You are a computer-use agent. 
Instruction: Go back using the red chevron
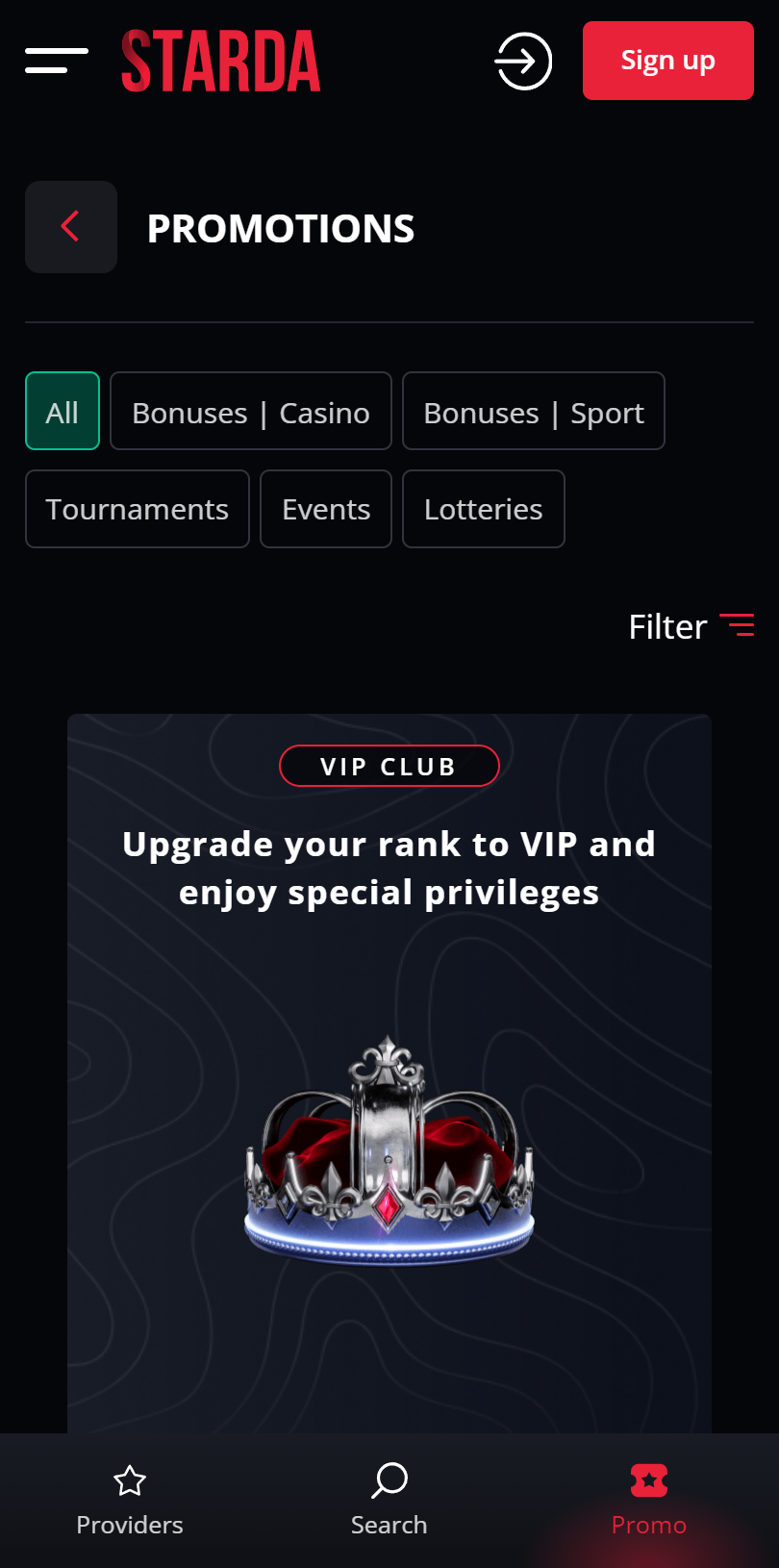[70, 227]
